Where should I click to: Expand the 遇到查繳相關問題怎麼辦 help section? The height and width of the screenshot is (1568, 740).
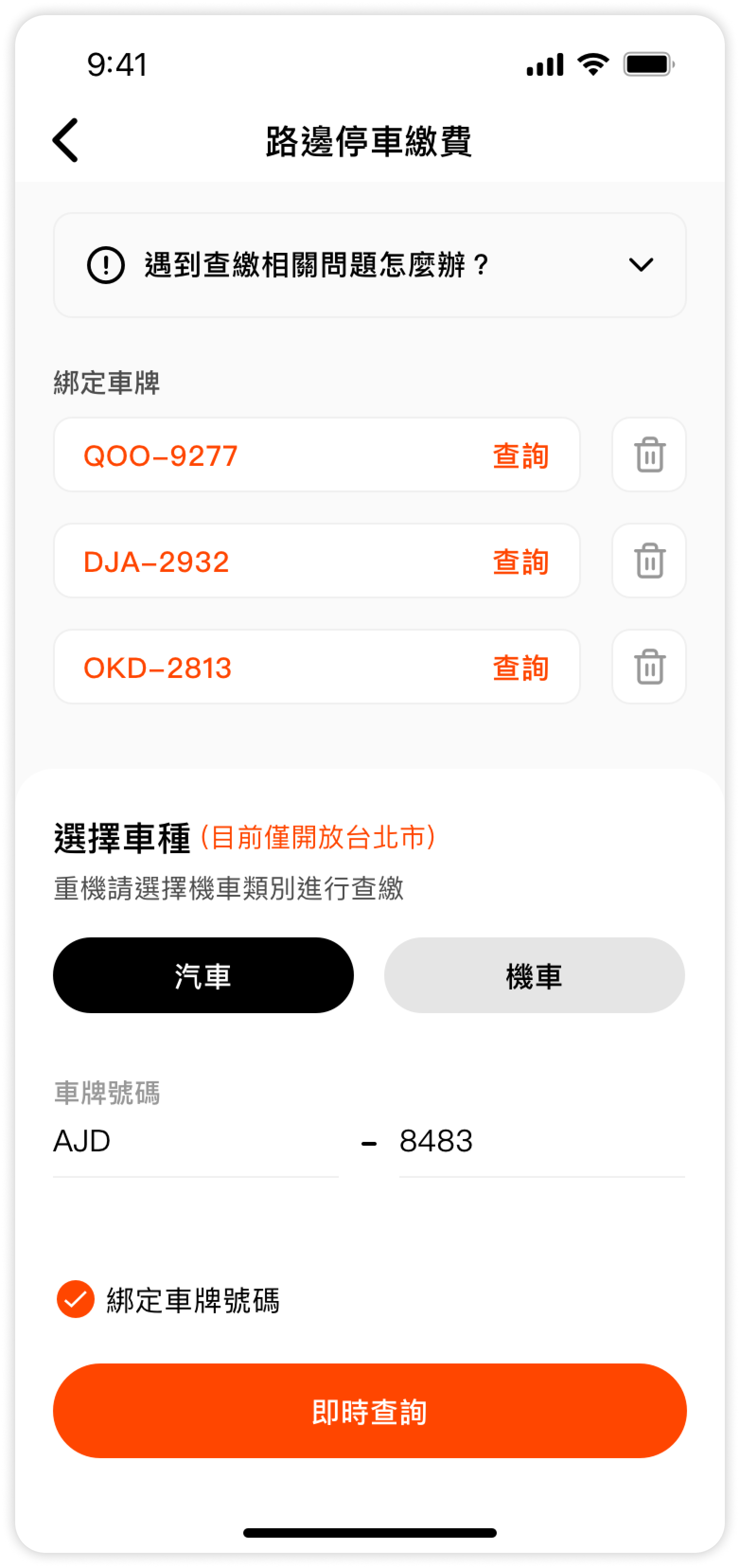click(370, 265)
